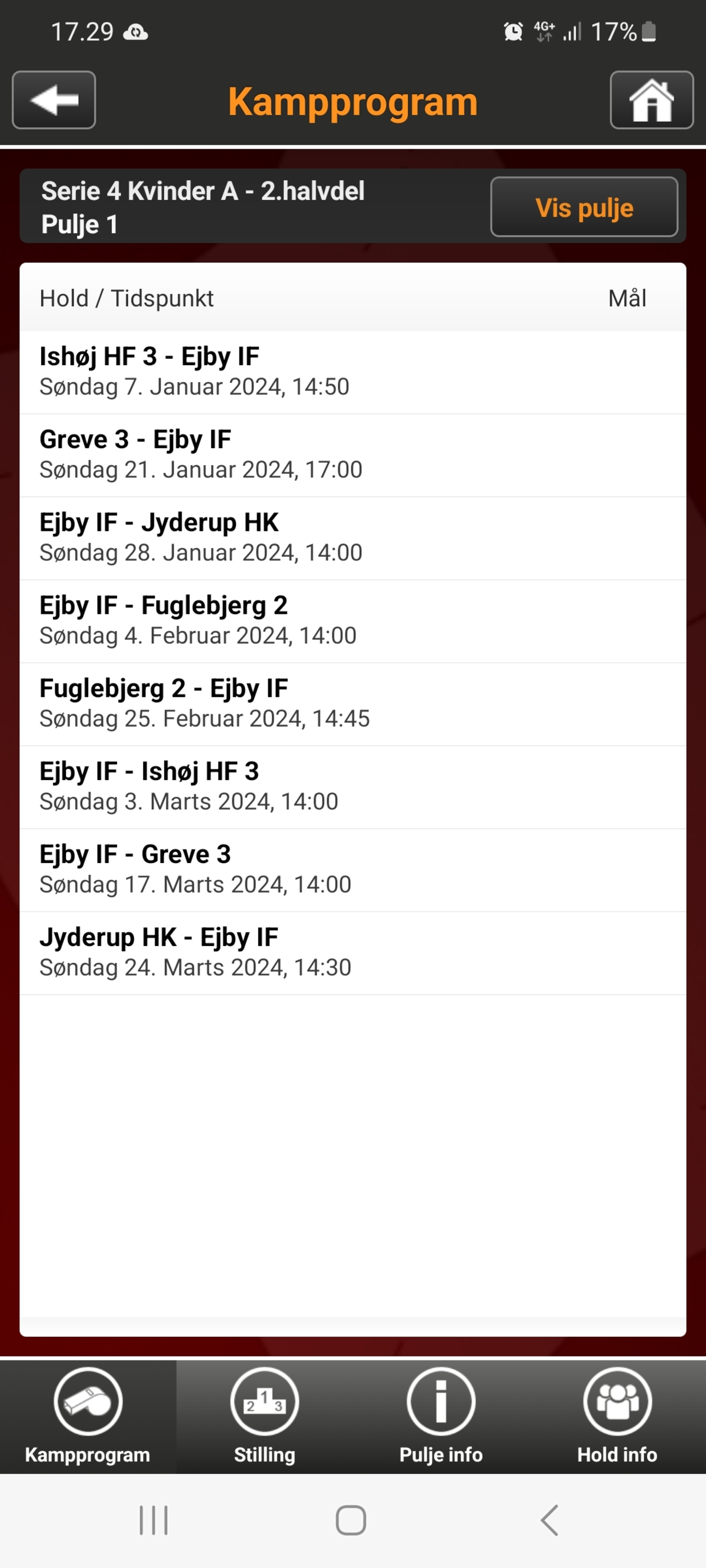Viewport: 706px width, 1568px height.
Task: Select Ejby IF - Ishøj HF 3 match
Action: pyautogui.click(x=352, y=787)
